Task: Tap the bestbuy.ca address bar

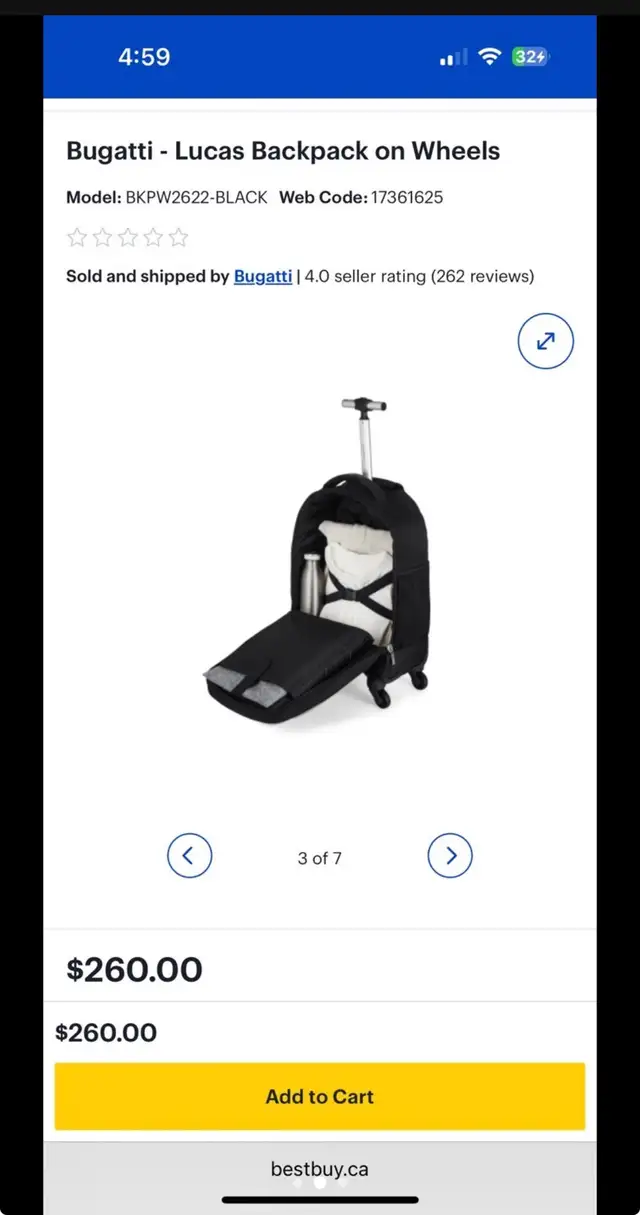Action: [x=319, y=1168]
